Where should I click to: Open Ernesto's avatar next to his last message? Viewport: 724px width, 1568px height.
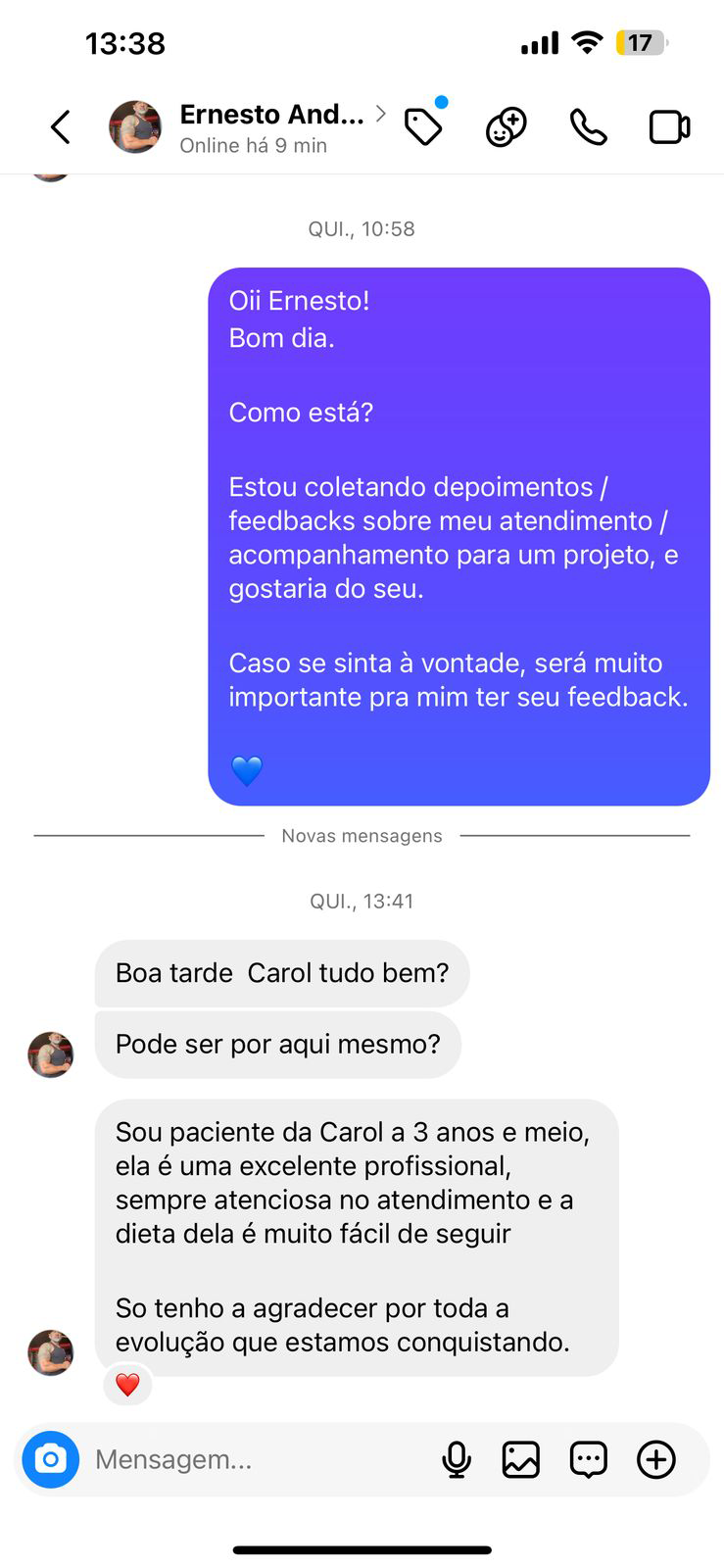[50, 1352]
